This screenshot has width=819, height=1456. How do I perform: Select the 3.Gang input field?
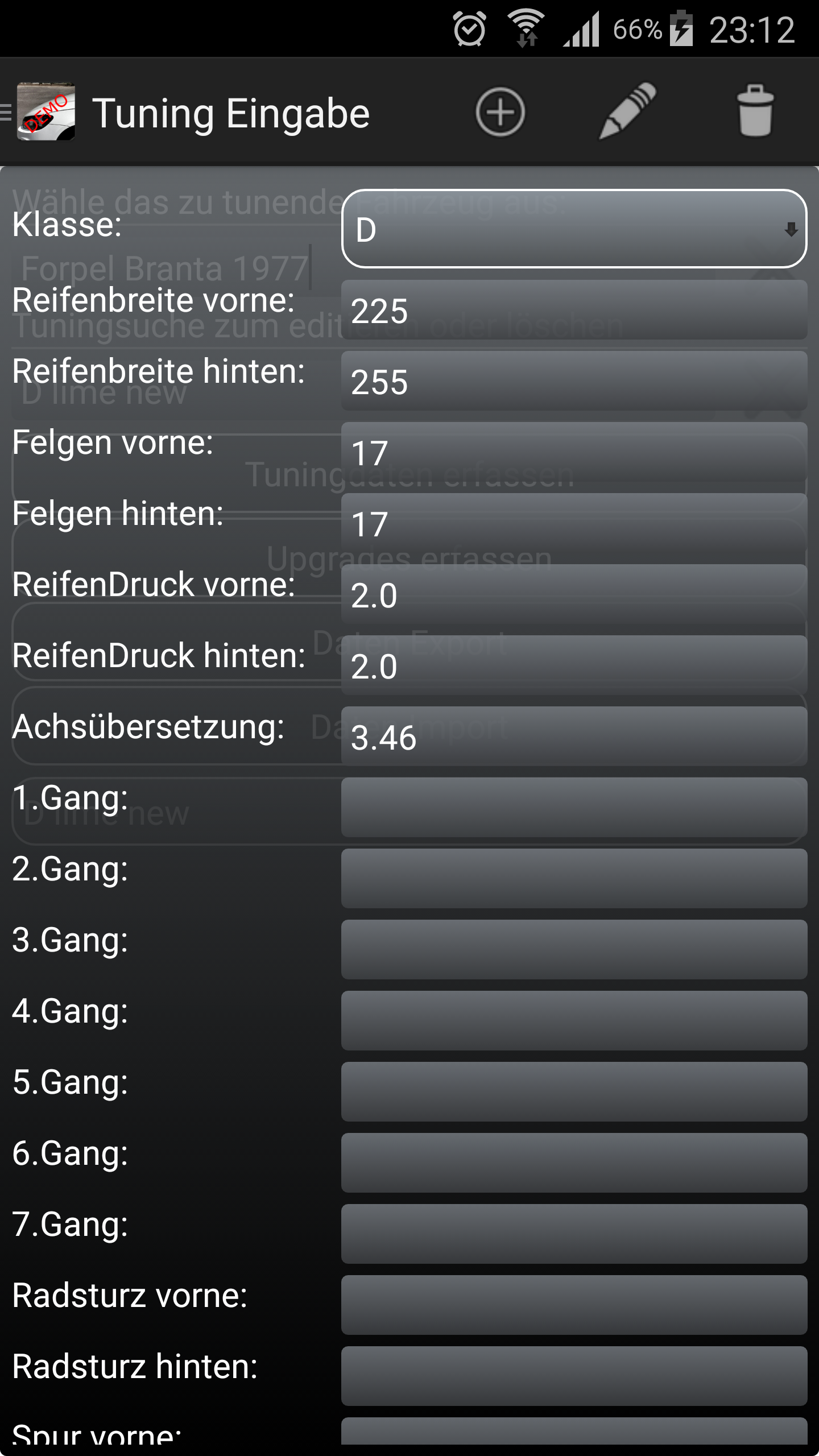pos(573,950)
